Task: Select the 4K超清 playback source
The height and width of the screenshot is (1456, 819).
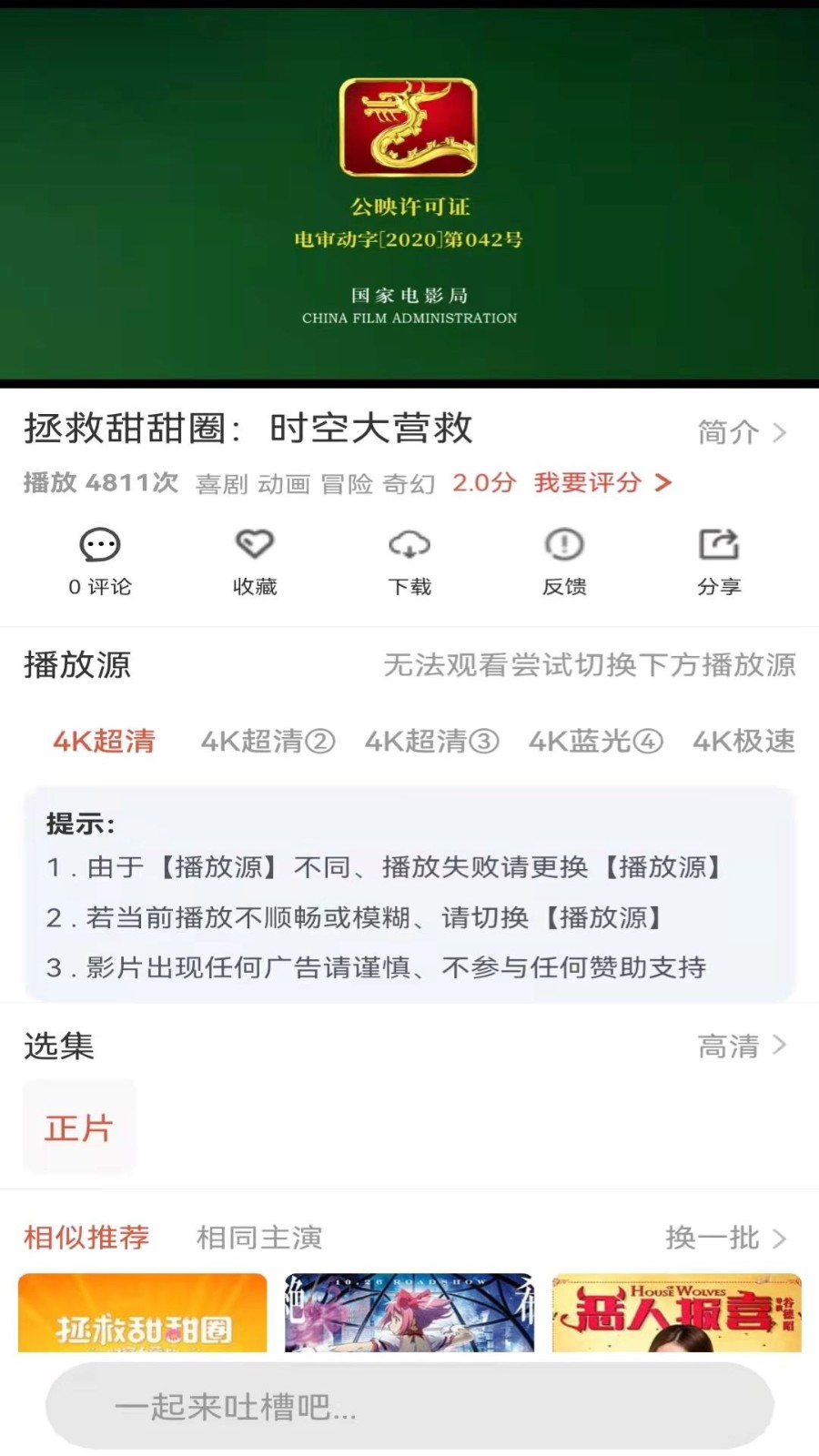Action: tap(104, 742)
